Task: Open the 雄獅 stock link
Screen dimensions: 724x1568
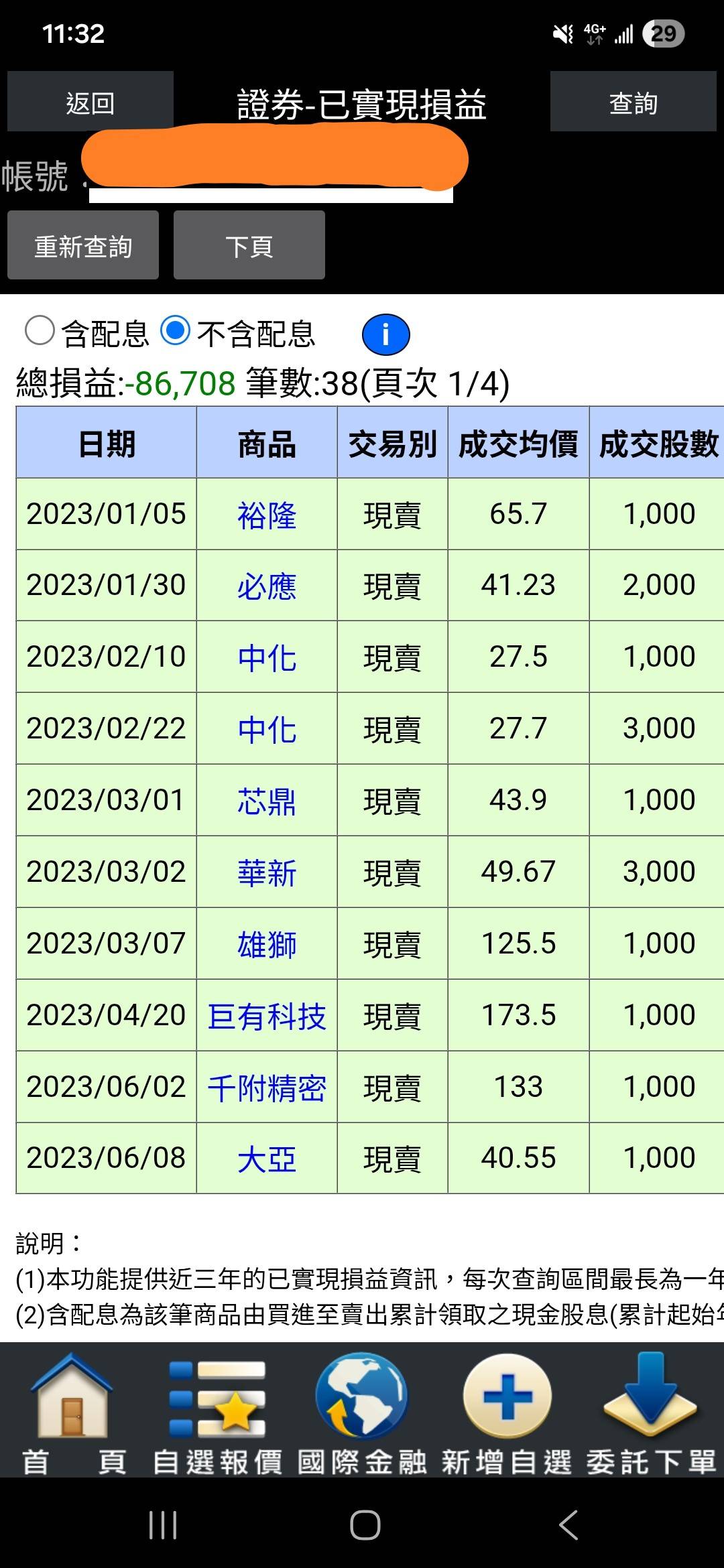Action: click(x=267, y=944)
